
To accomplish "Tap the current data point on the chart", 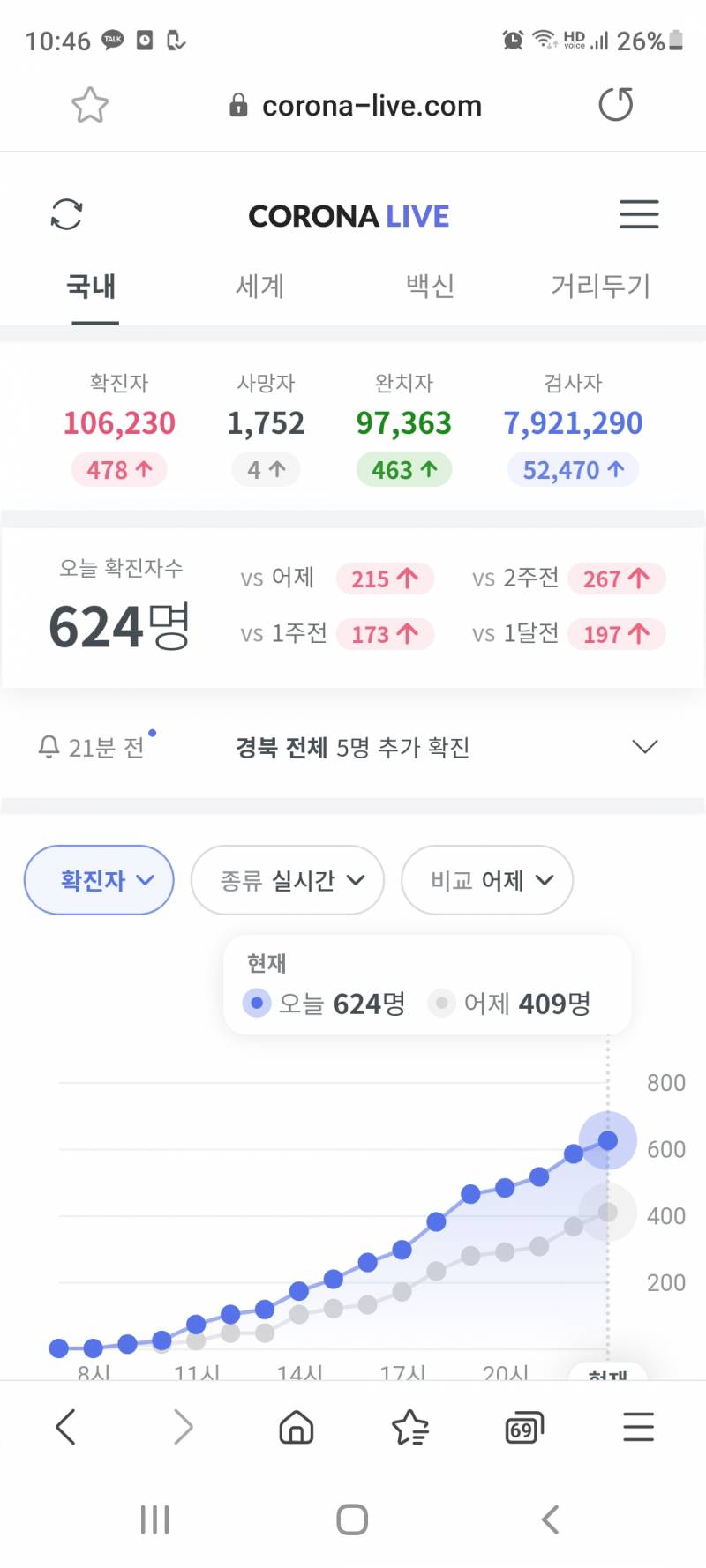I will (x=607, y=1140).
